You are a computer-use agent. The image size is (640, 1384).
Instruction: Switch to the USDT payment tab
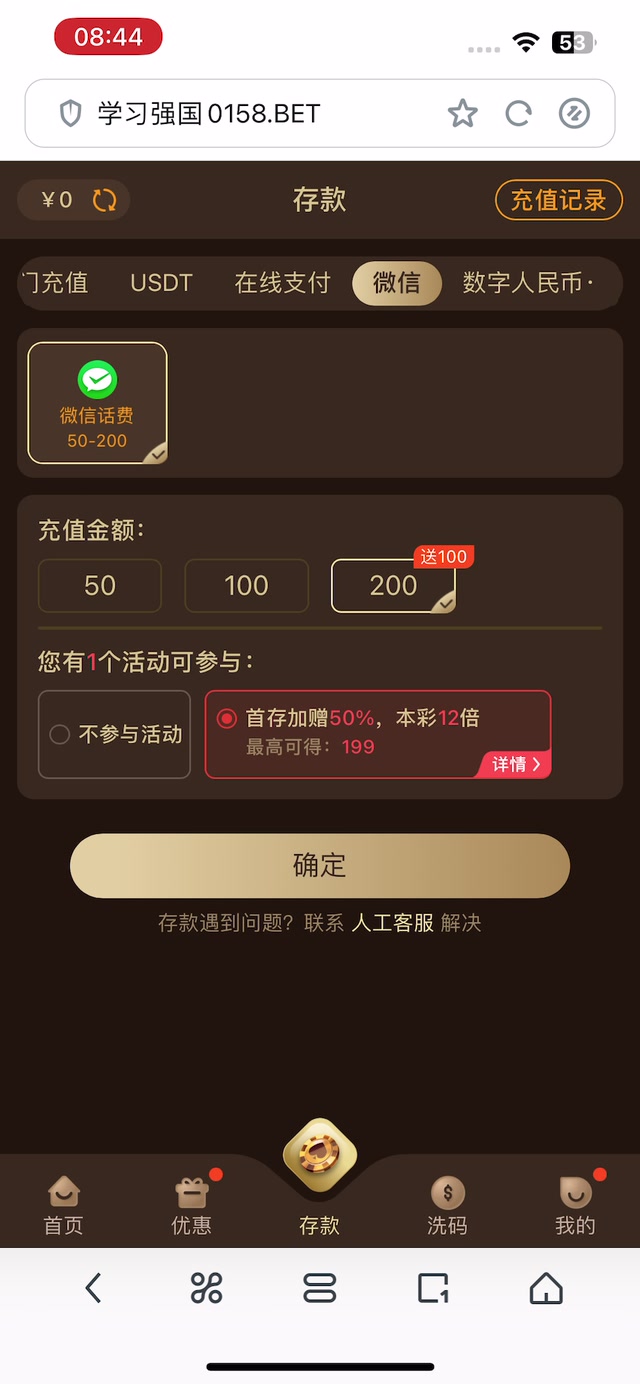[x=161, y=283]
